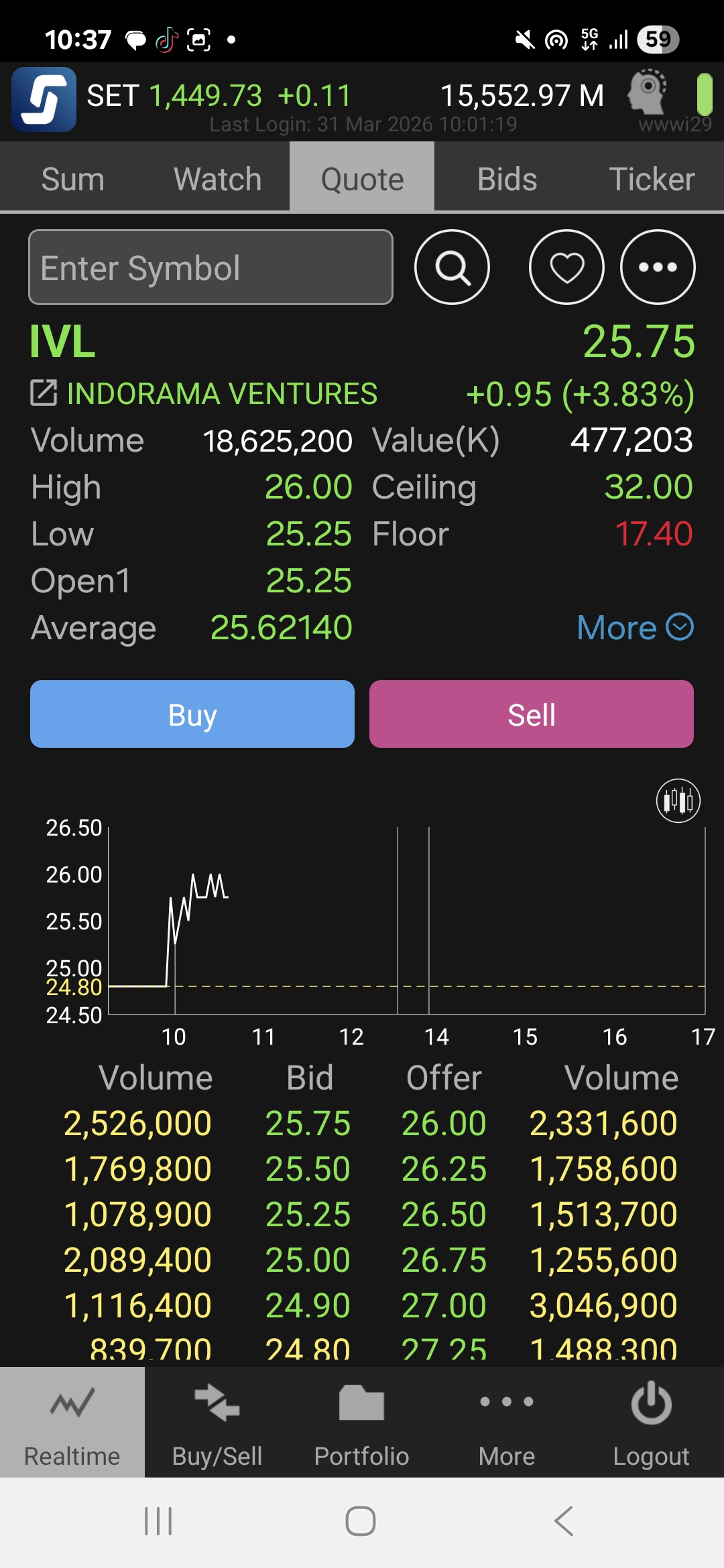Go to the Ticker tab
This screenshot has width=724, height=1568.
(x=651, y=180)
